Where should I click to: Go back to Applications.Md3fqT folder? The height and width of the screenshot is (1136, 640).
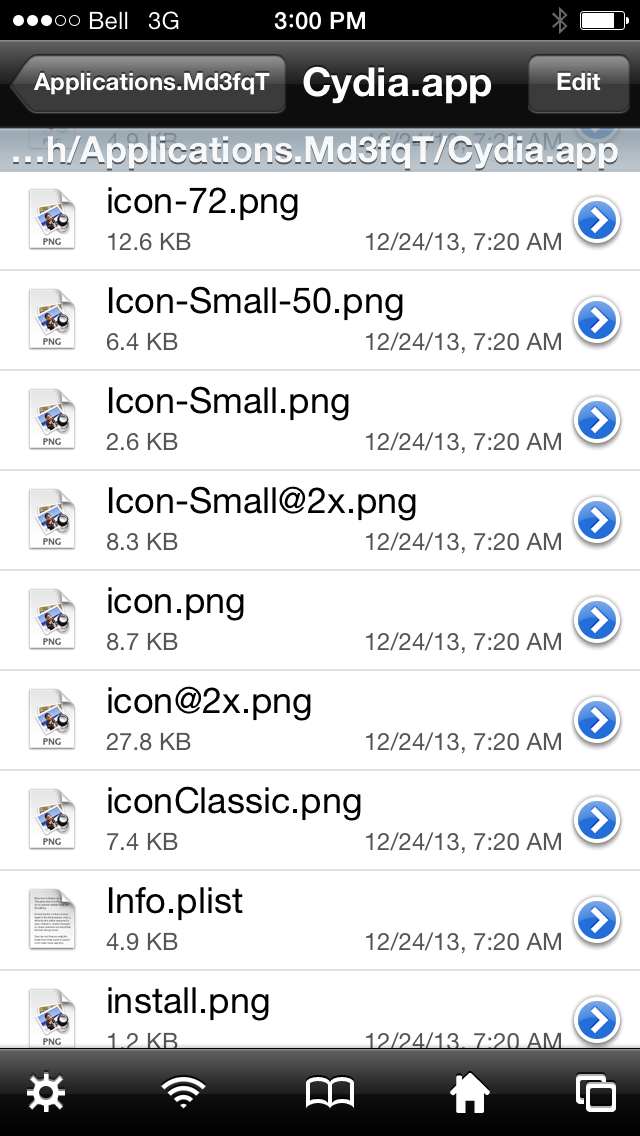(x=150, y=82)
